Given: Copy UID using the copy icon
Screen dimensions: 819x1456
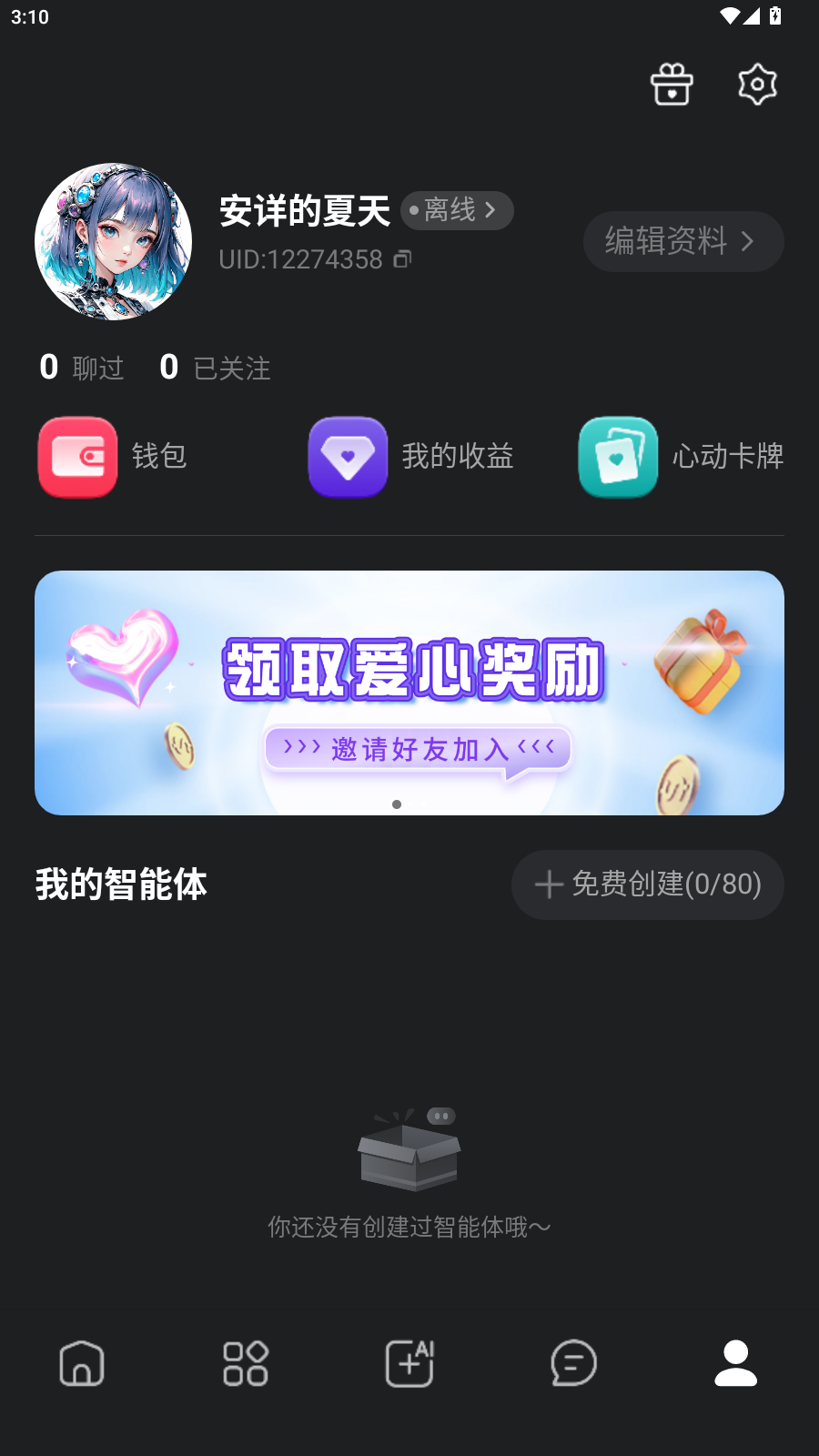Looking at the screenshot, I should point(401,258).
